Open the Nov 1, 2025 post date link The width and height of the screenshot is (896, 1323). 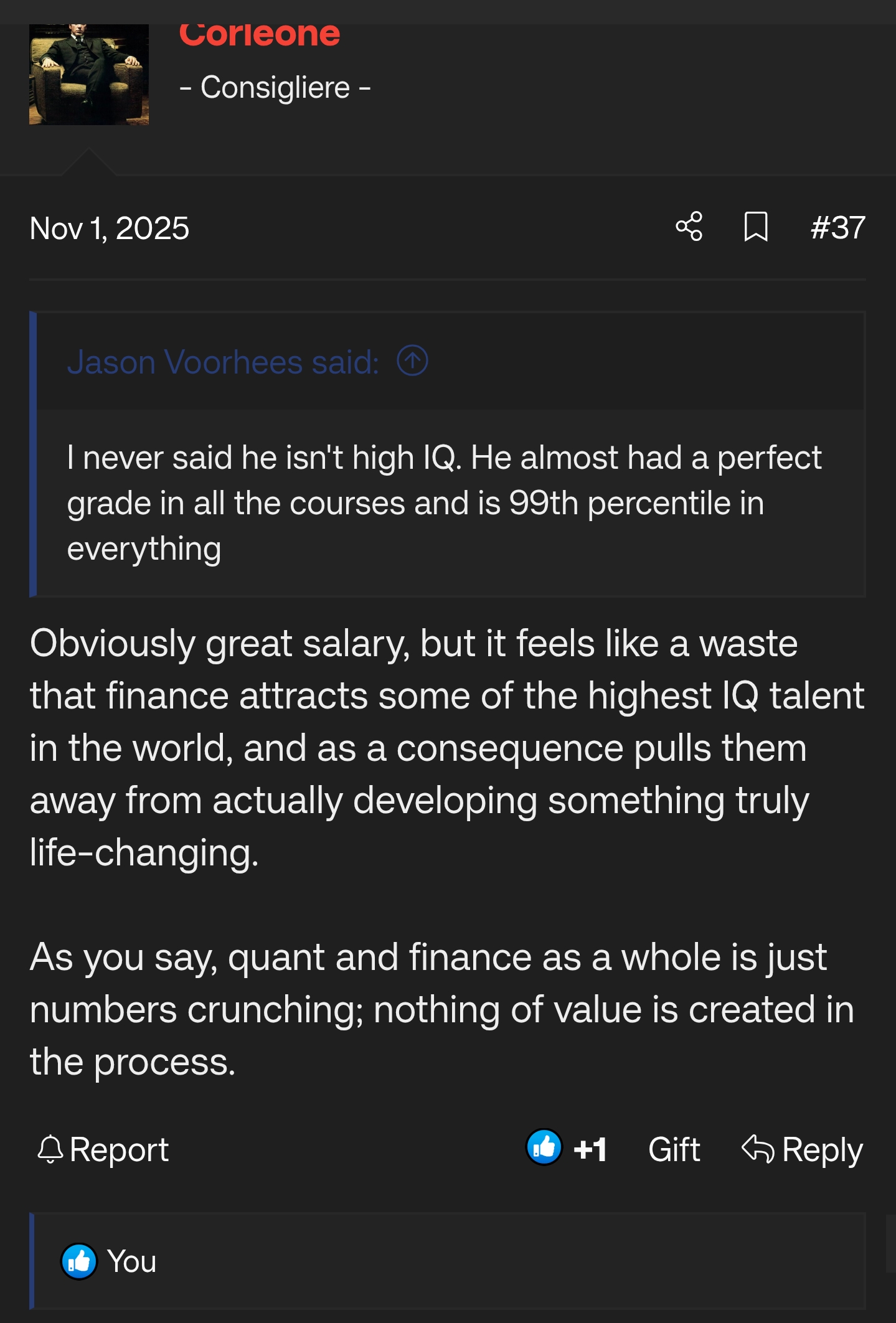coord(110,228)
